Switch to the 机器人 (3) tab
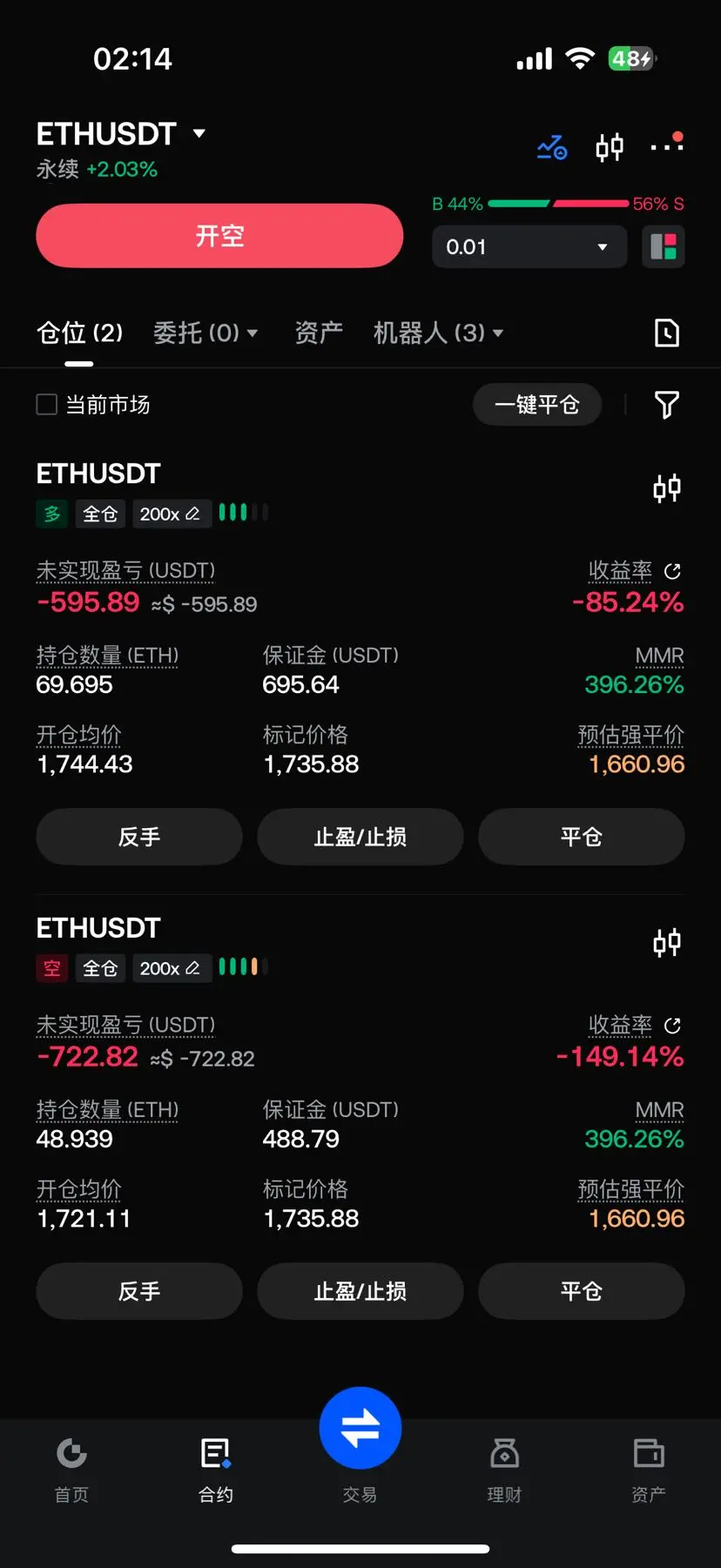This screenshot has height=1568, width=721. click(x=438, y=333)
